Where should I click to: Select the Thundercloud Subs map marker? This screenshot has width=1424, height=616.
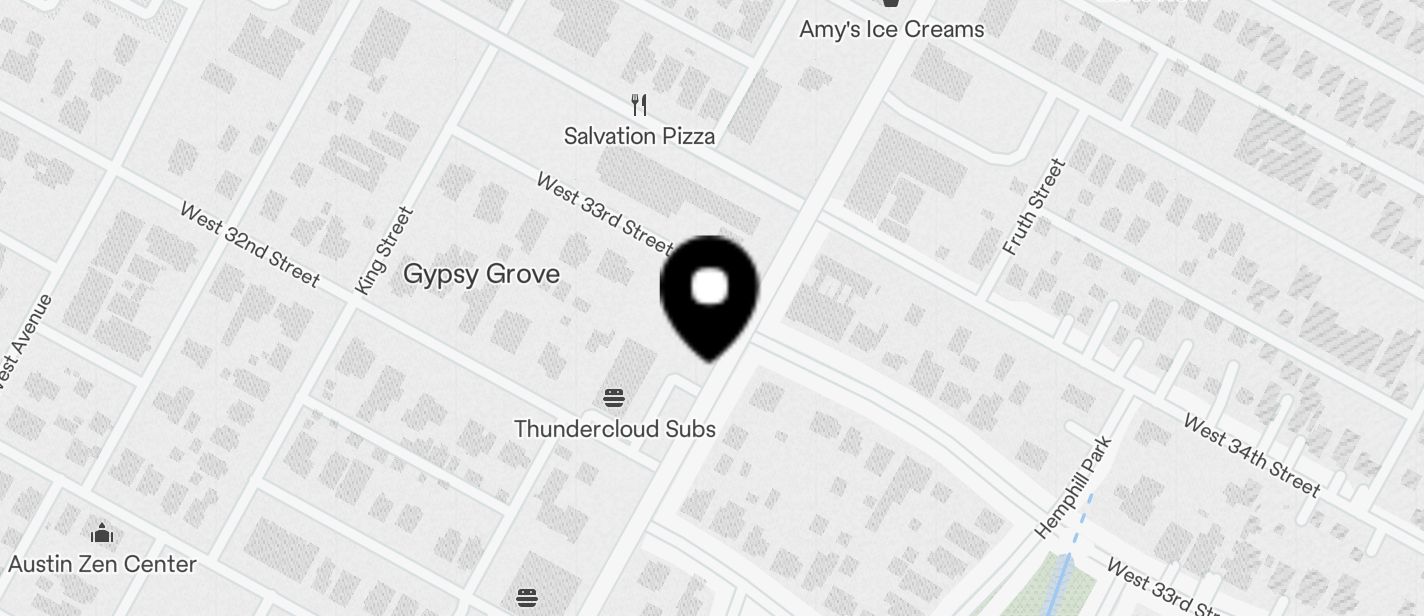tap(614, 399)
